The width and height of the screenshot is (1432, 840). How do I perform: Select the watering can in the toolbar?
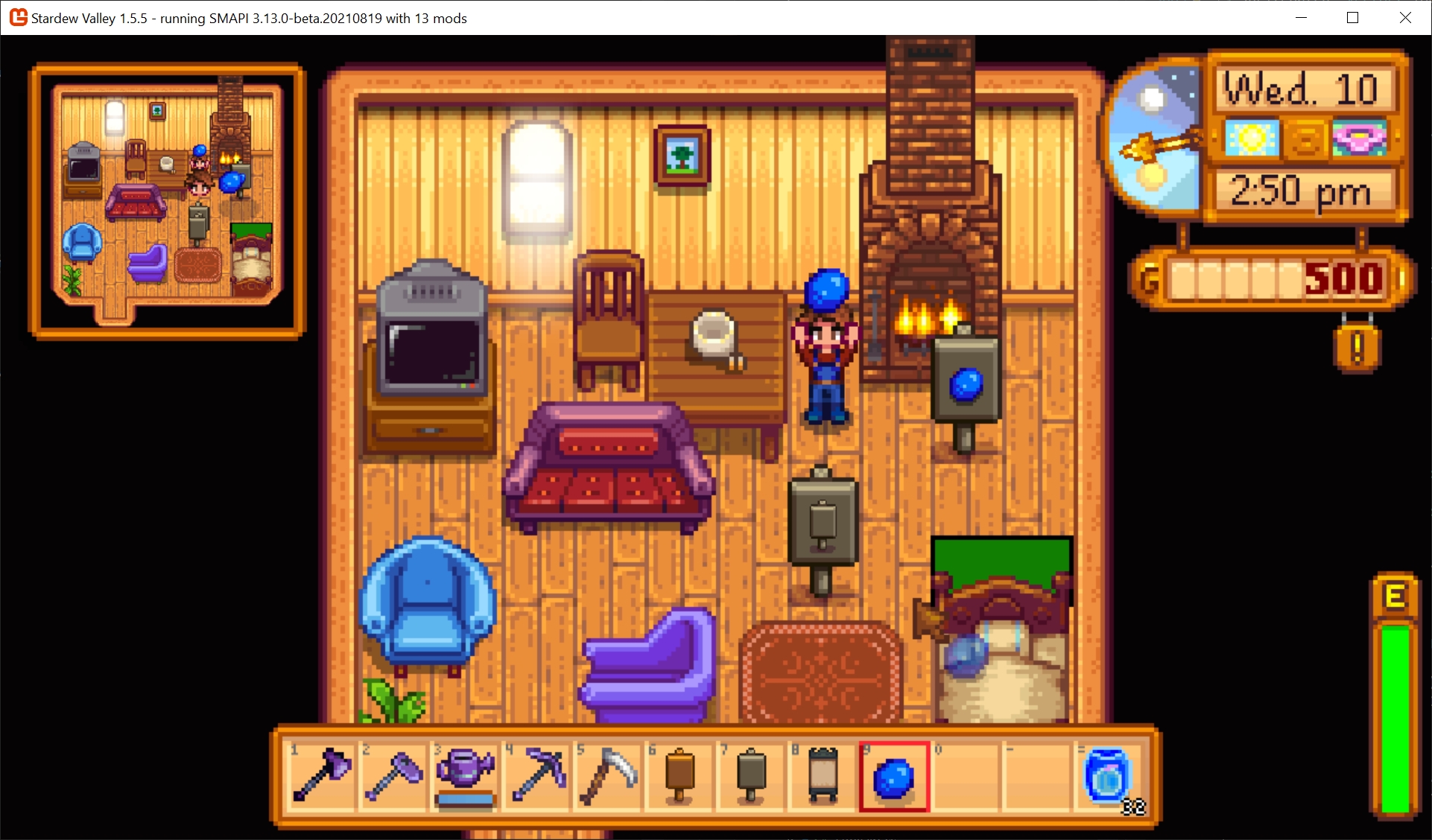(x=464, y=777)
